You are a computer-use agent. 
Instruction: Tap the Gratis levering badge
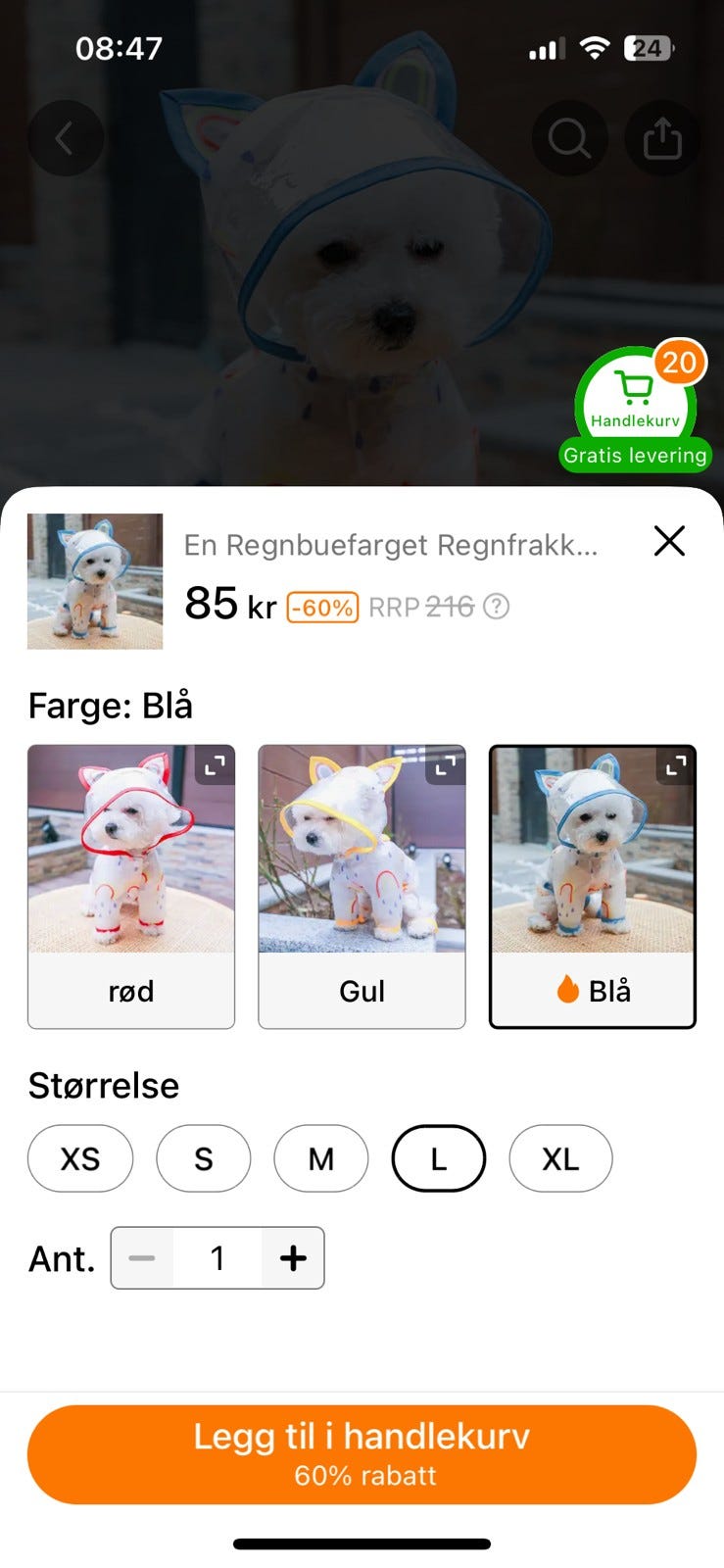pyautogui.click(x=635, y=455)
